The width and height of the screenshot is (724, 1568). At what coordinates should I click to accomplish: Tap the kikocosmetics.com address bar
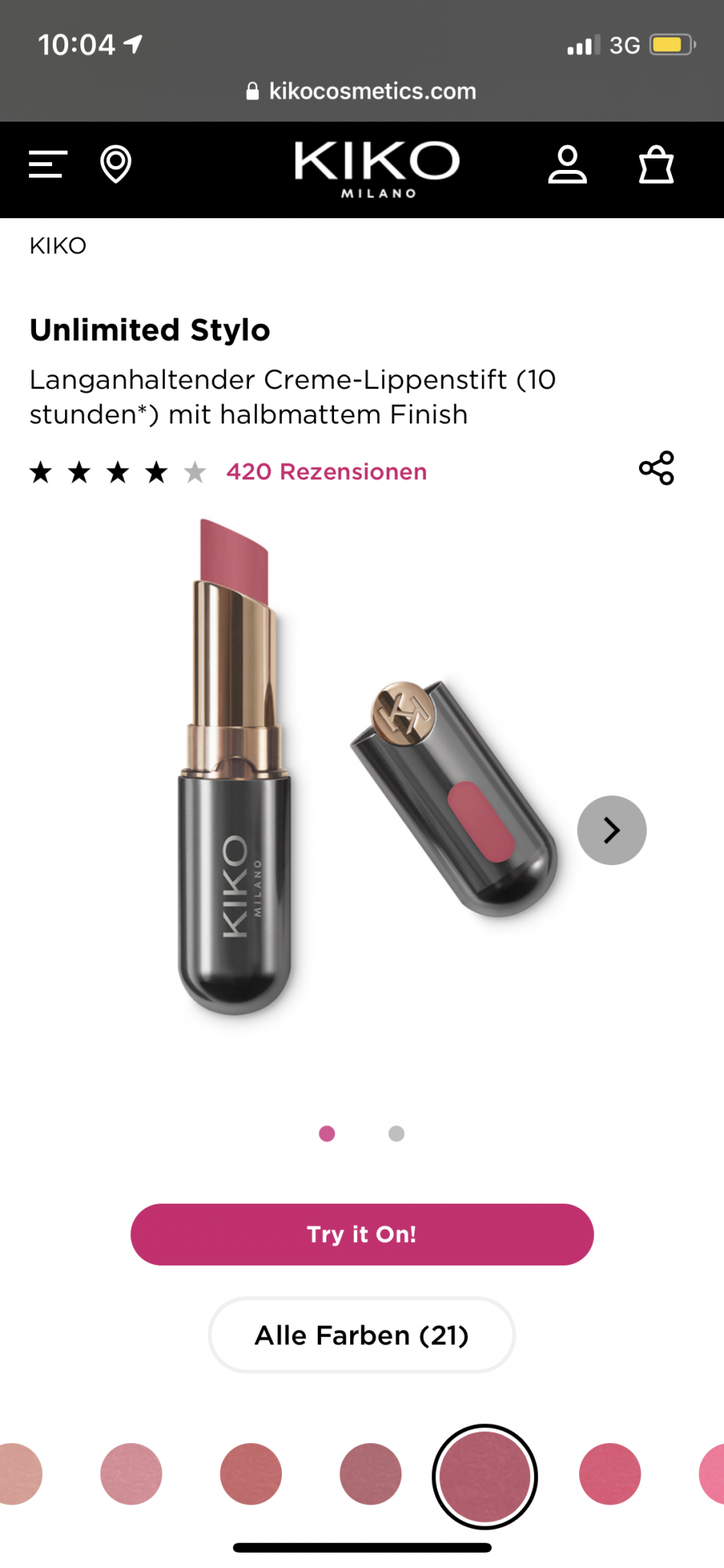click(362, 91)
